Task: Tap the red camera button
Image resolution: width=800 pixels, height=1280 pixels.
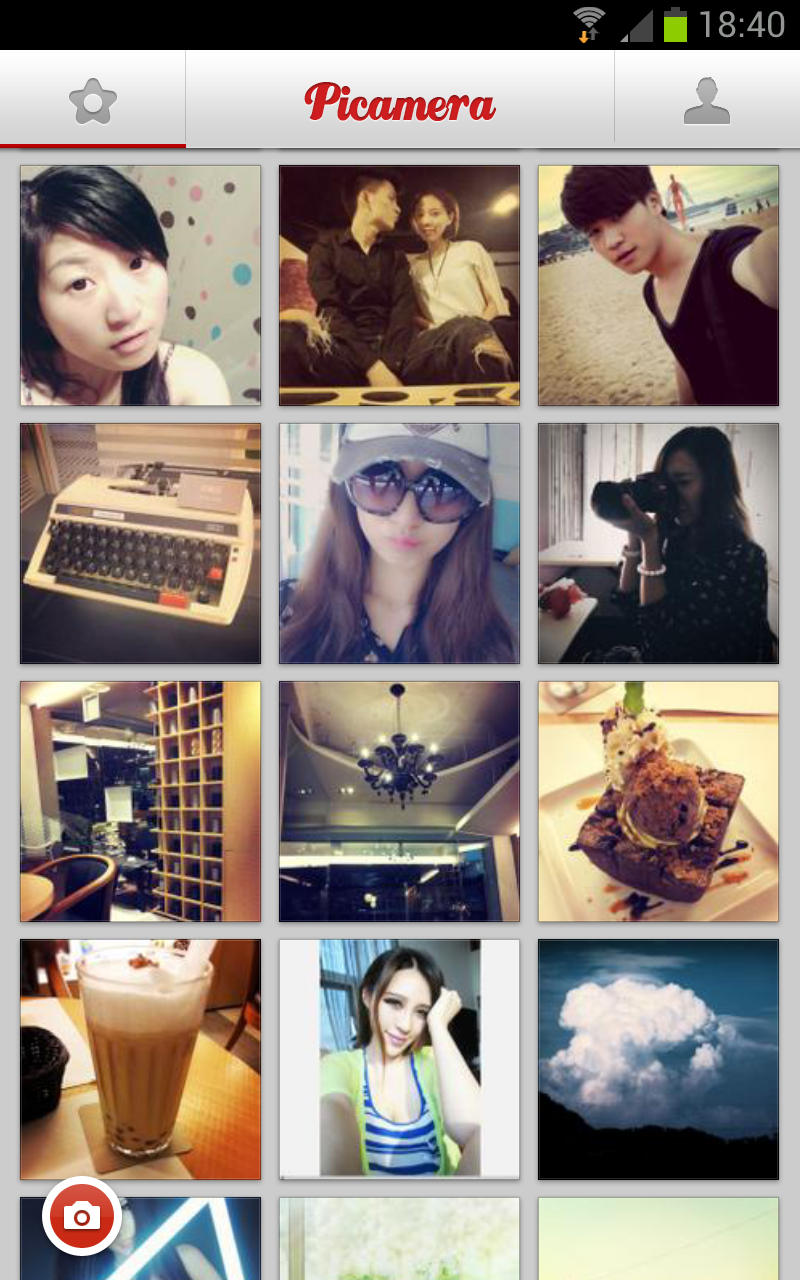Action: click(x=82, y=1216)
